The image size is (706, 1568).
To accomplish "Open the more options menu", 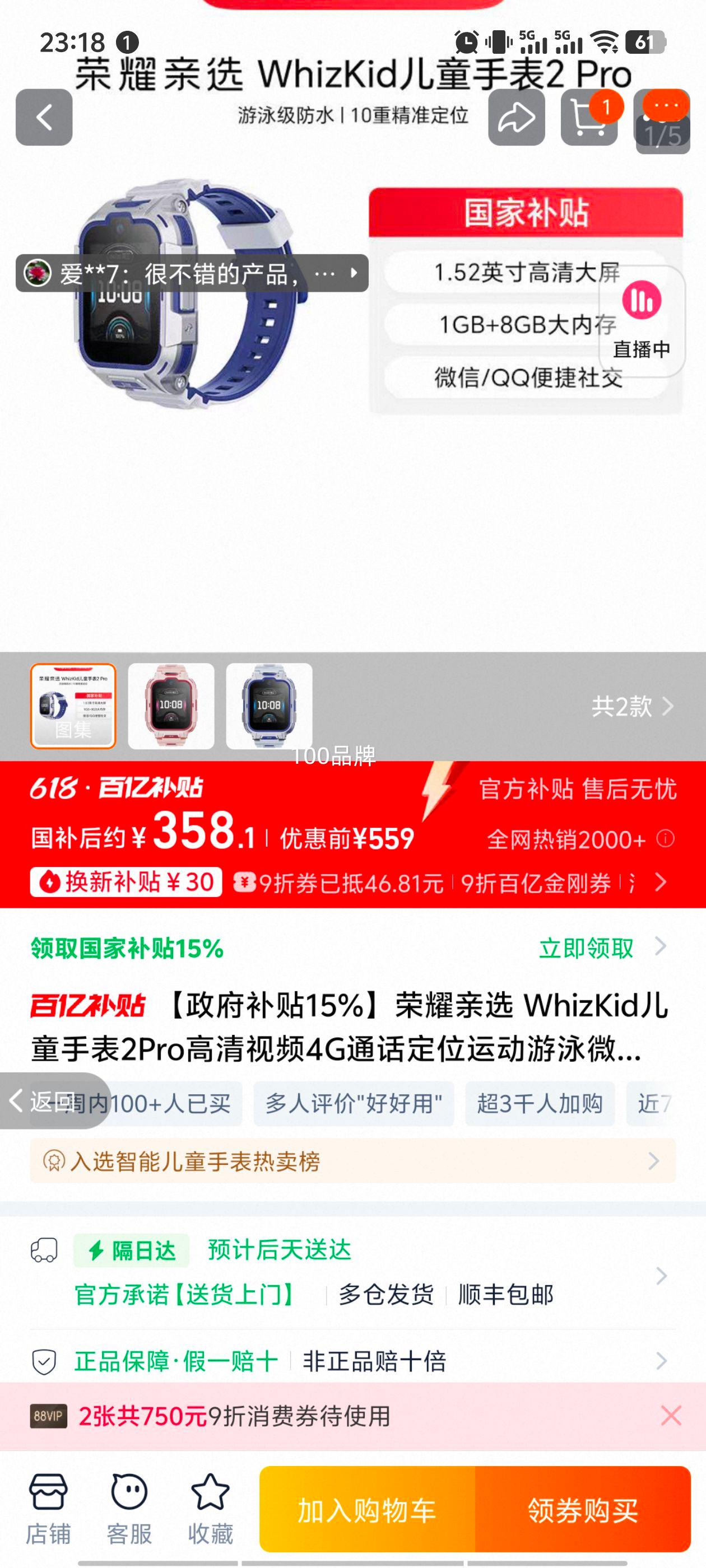I will click(x=665, y=106).
